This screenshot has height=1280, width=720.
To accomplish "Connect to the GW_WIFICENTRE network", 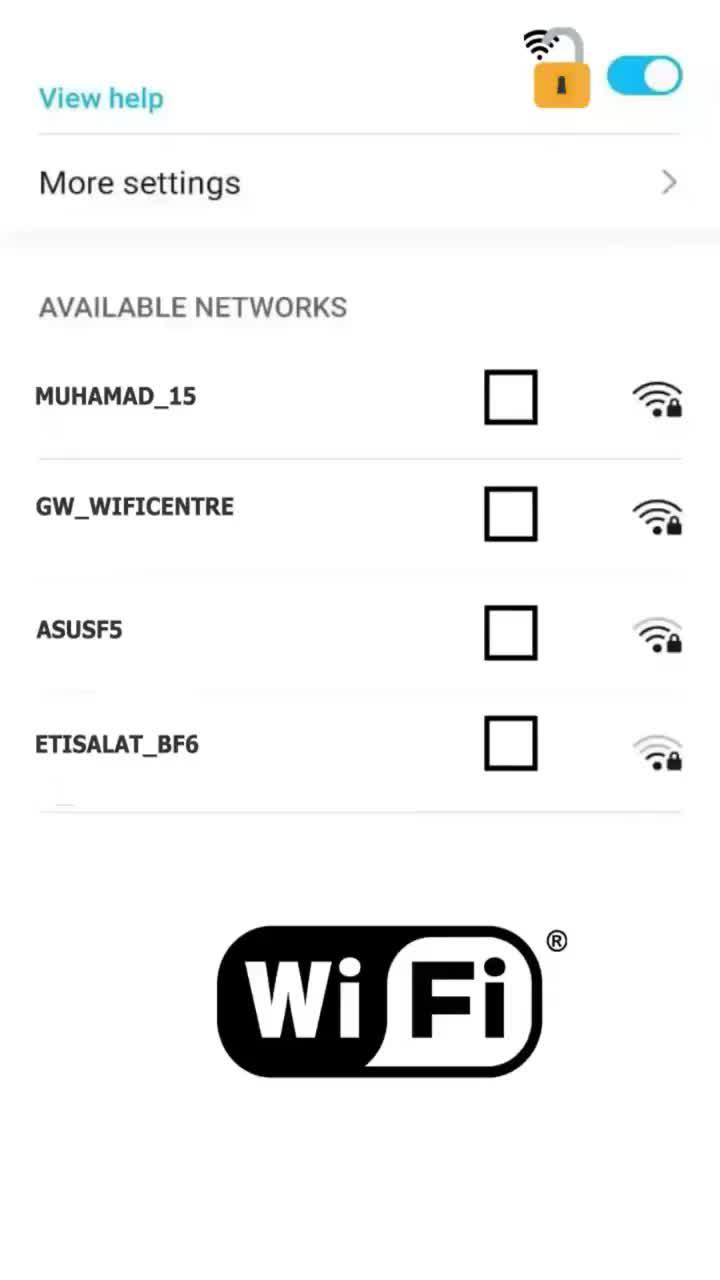I will [135, 507].
